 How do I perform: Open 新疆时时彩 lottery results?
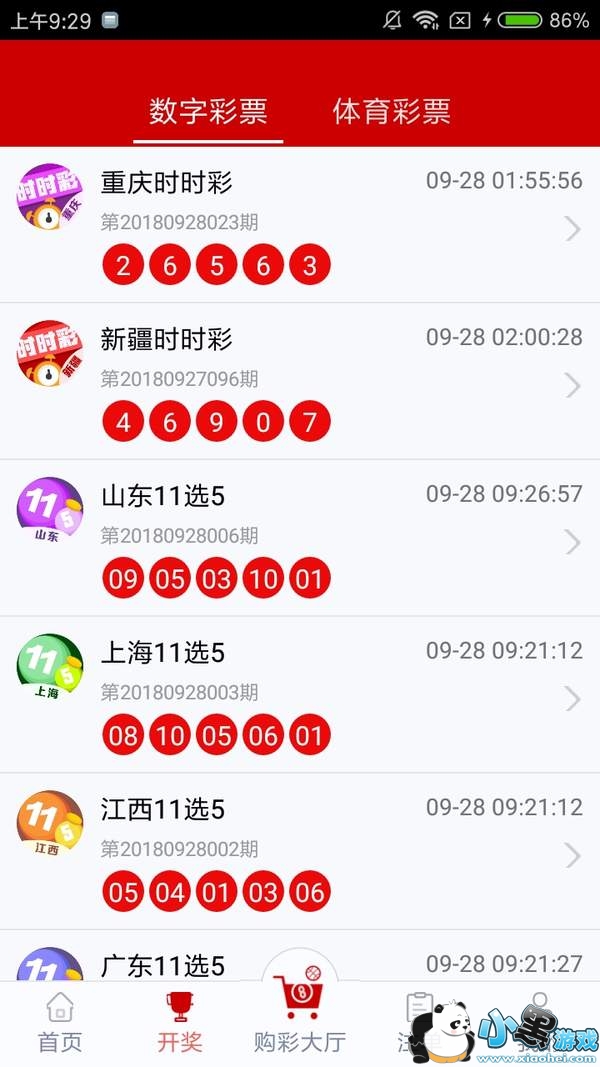300,382
